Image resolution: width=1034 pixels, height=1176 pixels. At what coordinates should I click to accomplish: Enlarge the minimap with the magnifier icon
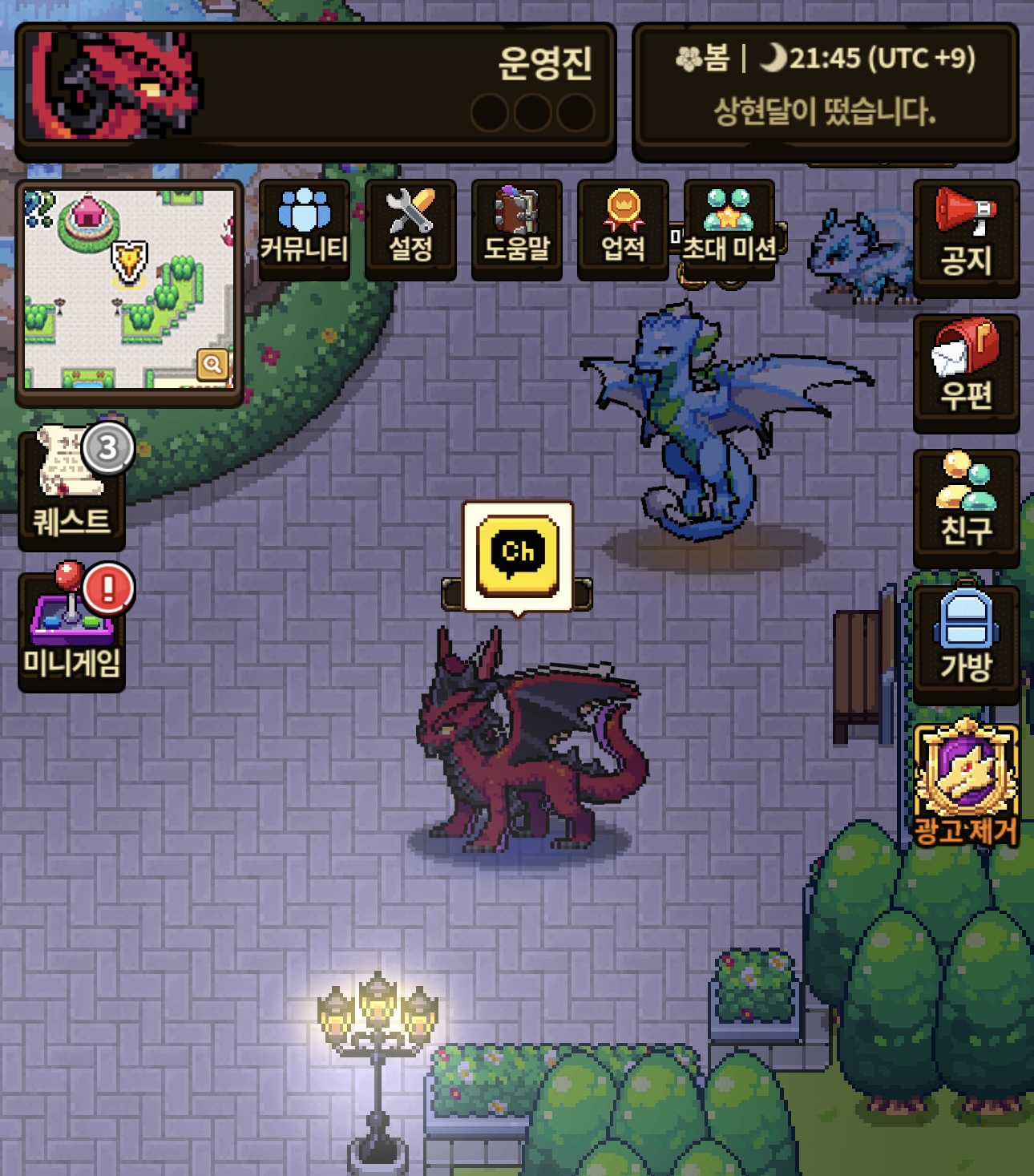click(x=212, y=365)
